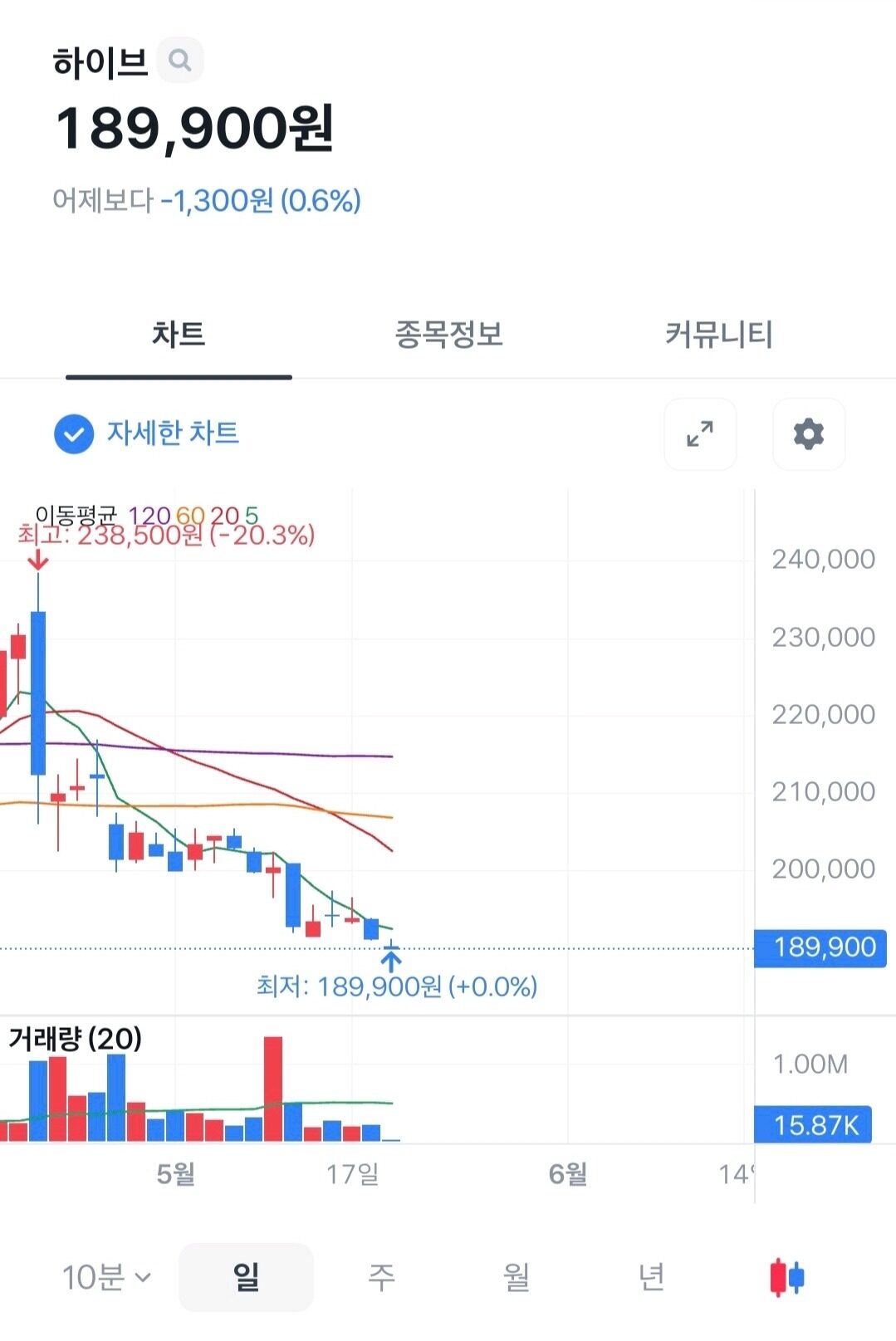Switch chart to 년 yearly period
Image resolution: width=896 pixels, height=1341 pixels.
pyautogui.click(x=651, y=1277)
